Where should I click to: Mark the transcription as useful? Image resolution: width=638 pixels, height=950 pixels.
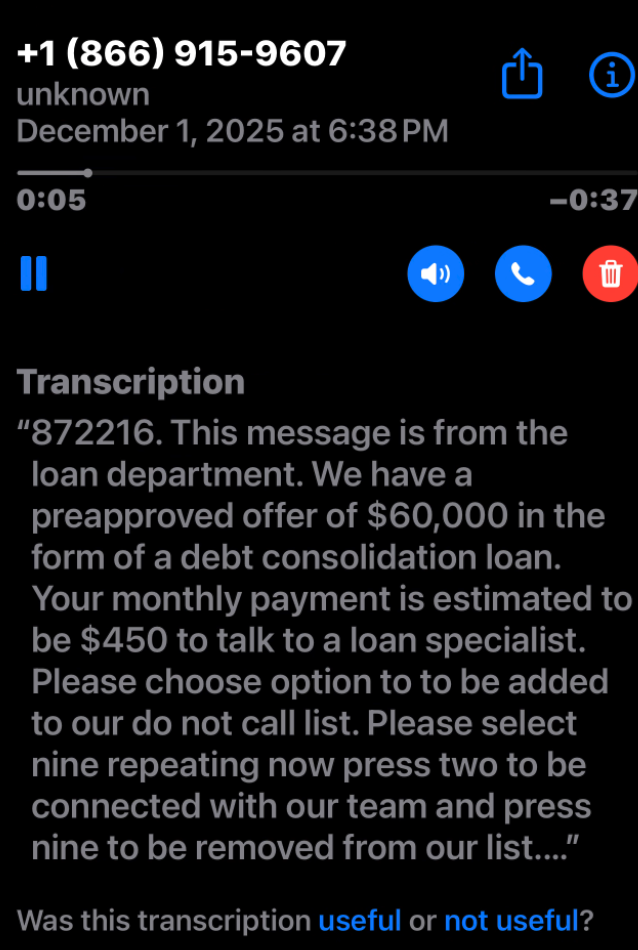pyautogui.click(x=359, y=920)
